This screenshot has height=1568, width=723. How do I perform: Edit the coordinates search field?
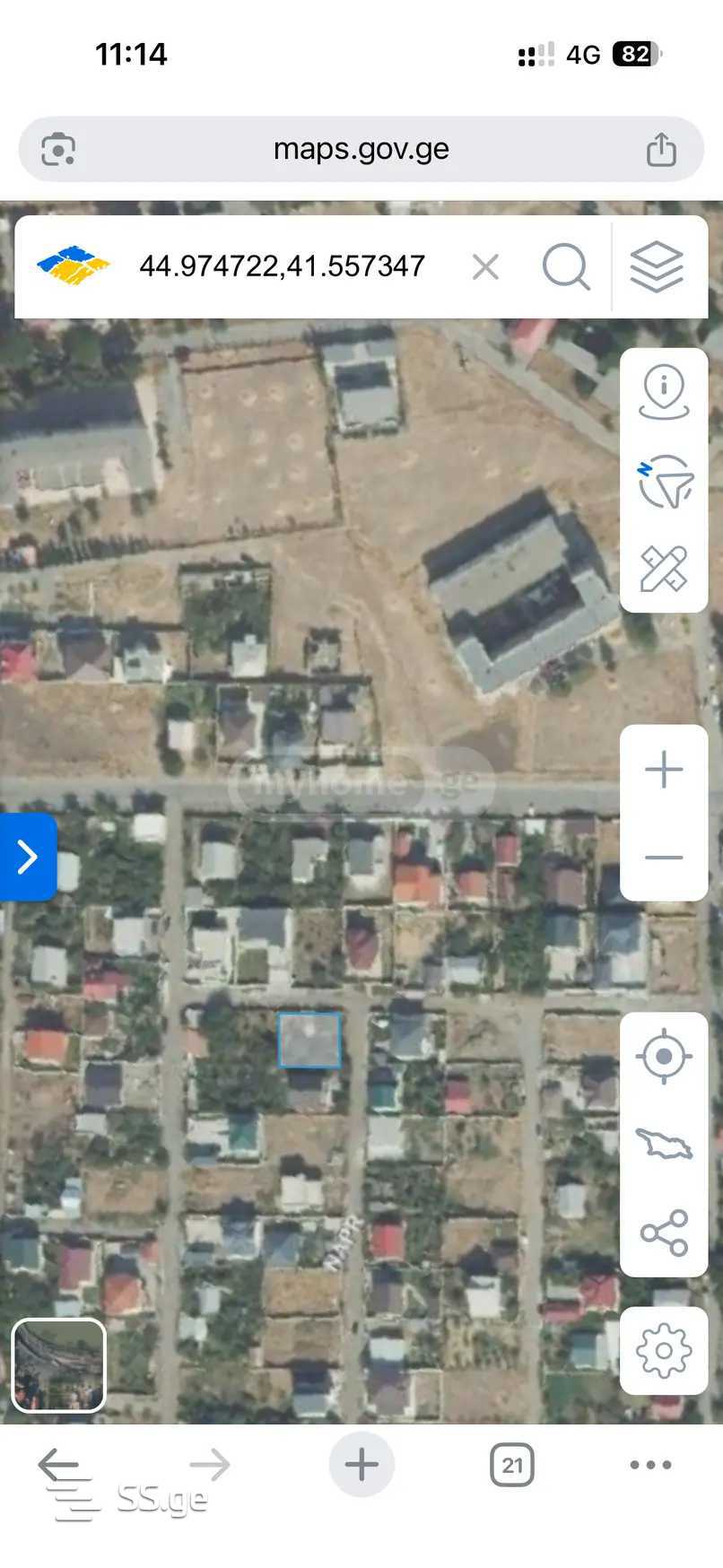point(282,267)
